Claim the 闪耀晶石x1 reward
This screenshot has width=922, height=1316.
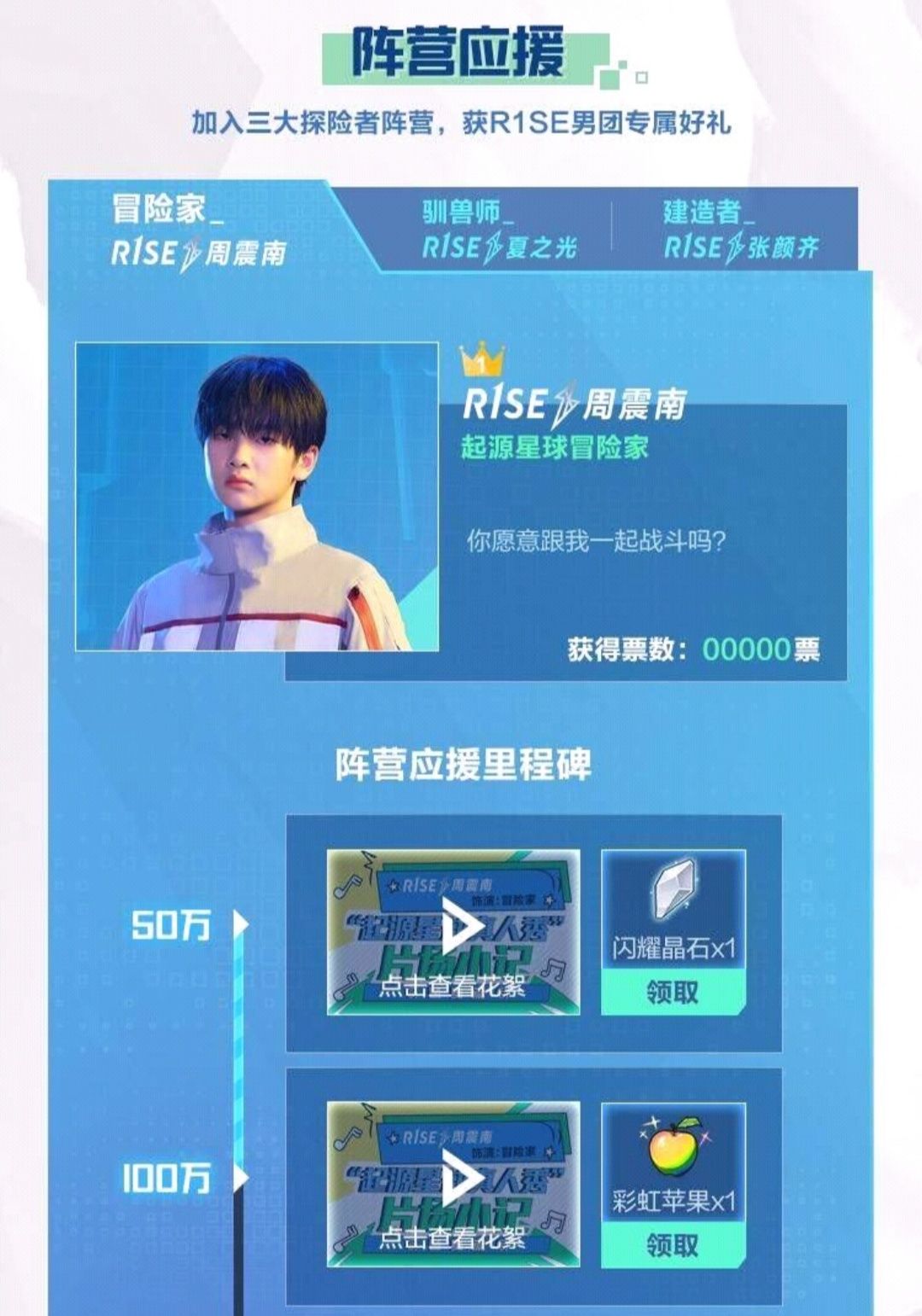673,992
